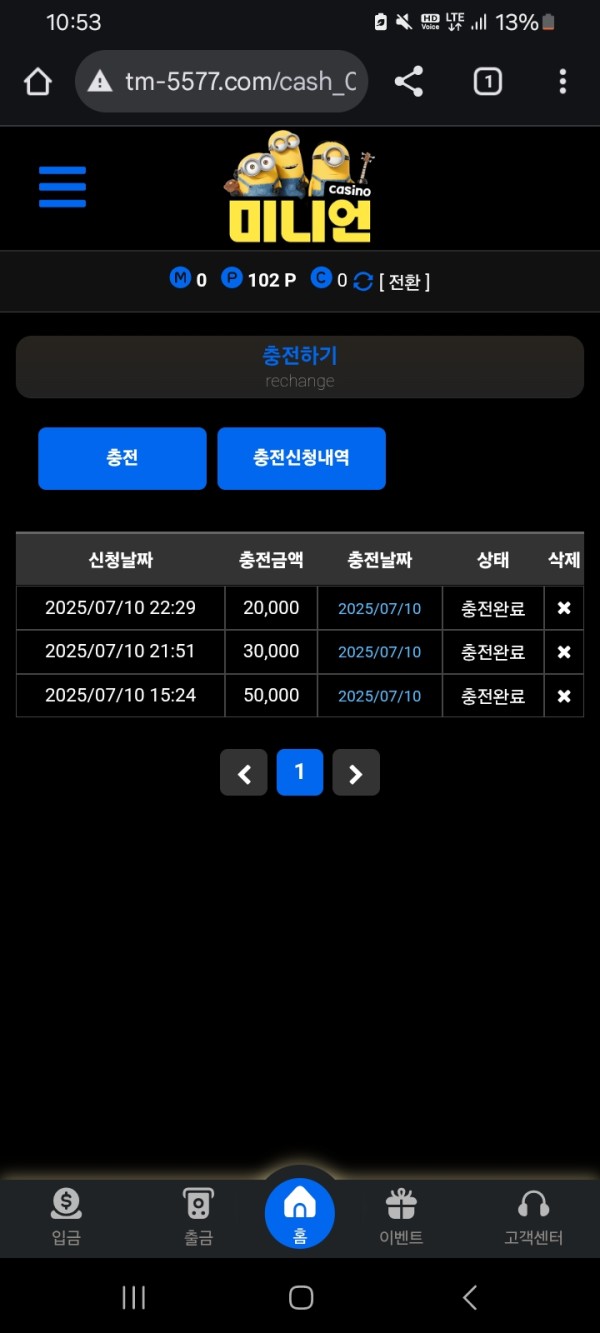Open the 이벤트 events tab
The image size is (600, 1333).
pos(401,1216)
